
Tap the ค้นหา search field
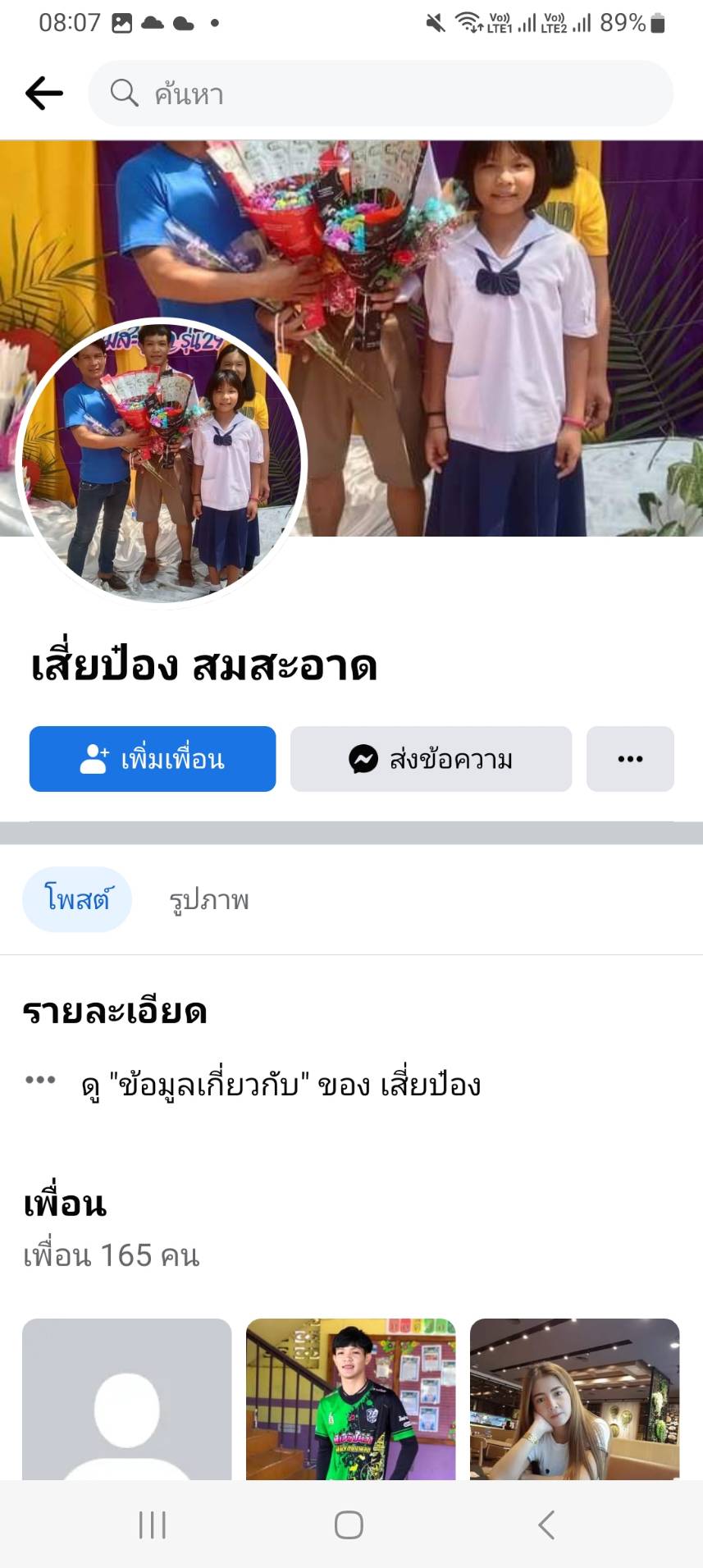click(x=381, y=94)
